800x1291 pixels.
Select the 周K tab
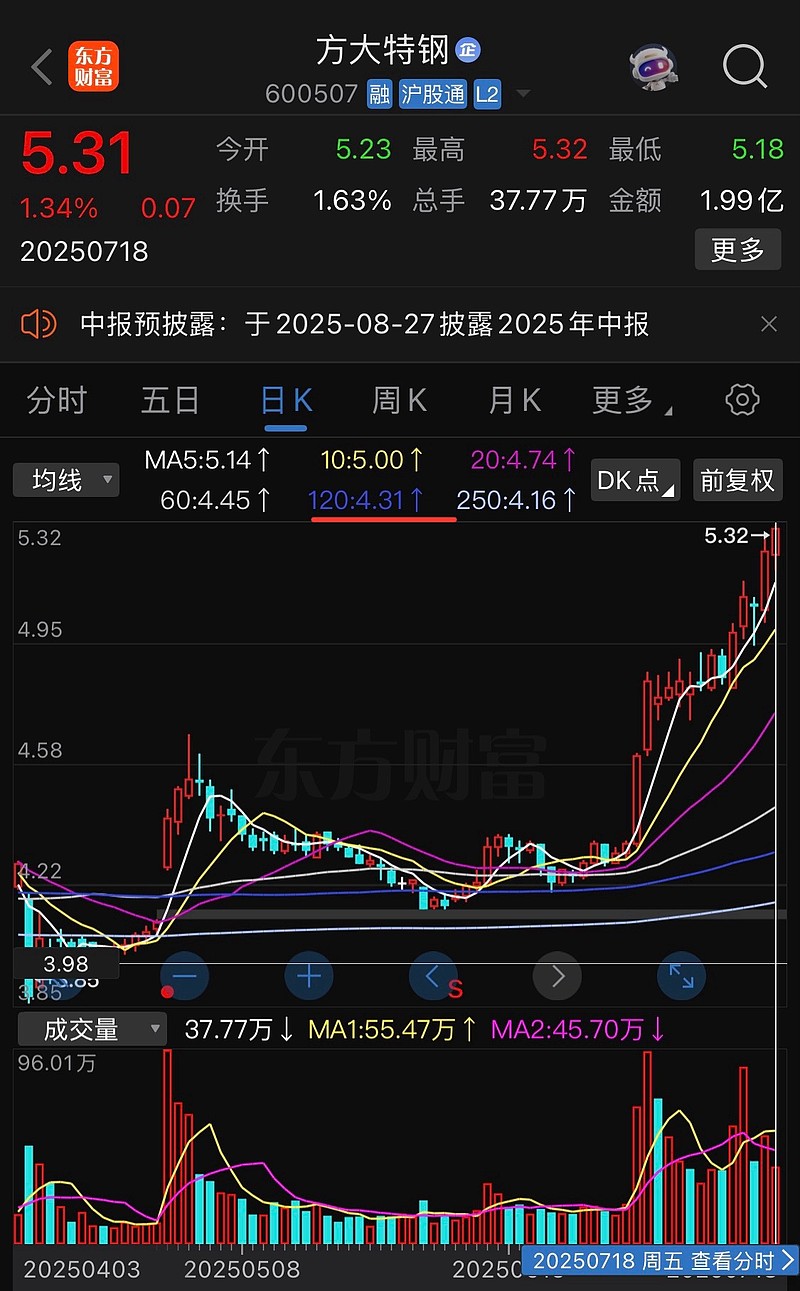click(399, 401)
